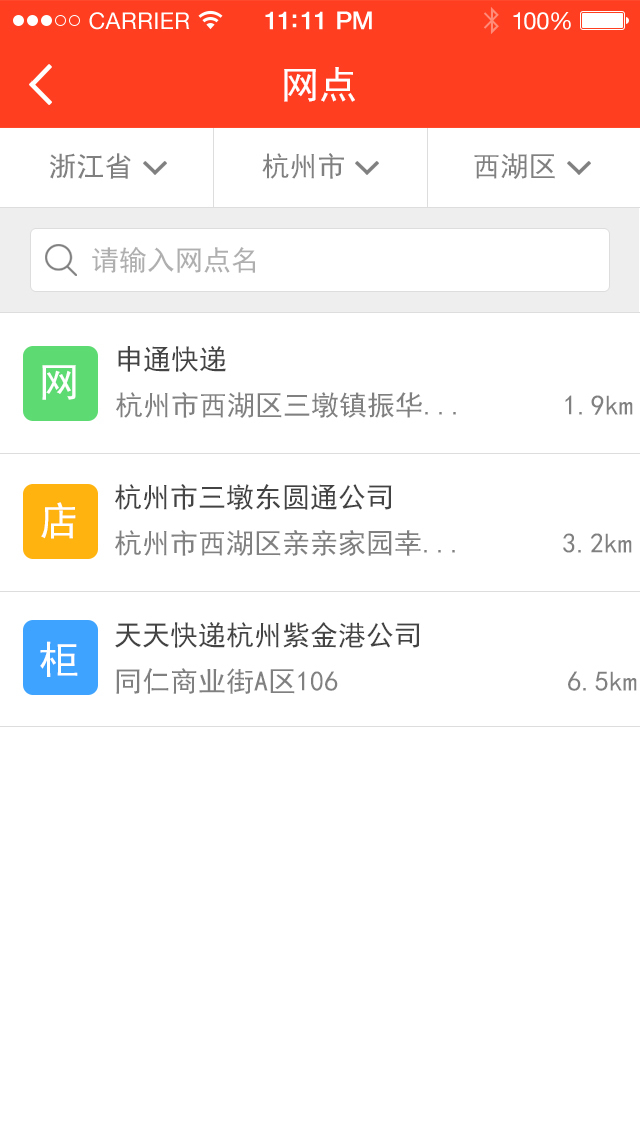Go back from the 网点 screen
This screenshot has height=1136, width=640.
(41, 85)
